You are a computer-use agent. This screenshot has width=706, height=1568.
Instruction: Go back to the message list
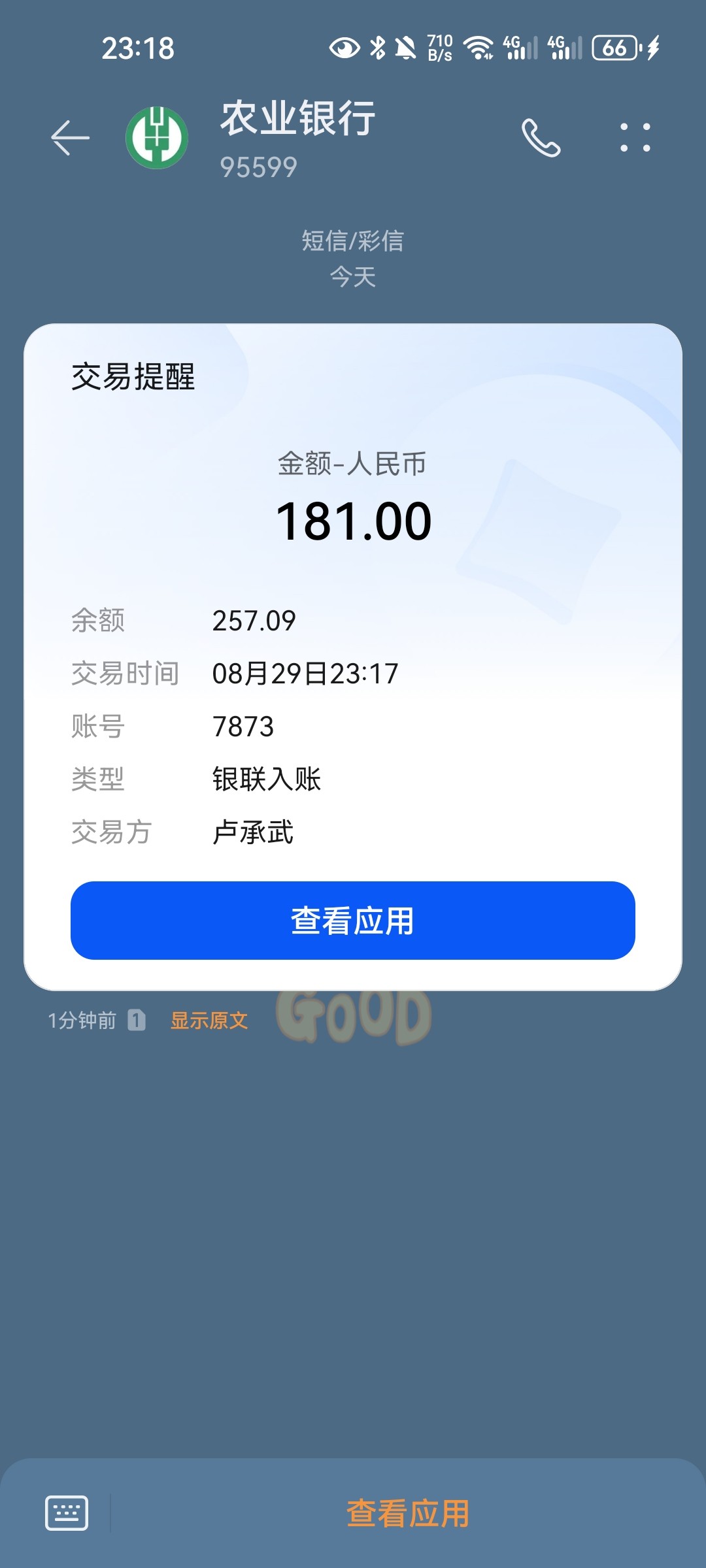coord(70,138)
